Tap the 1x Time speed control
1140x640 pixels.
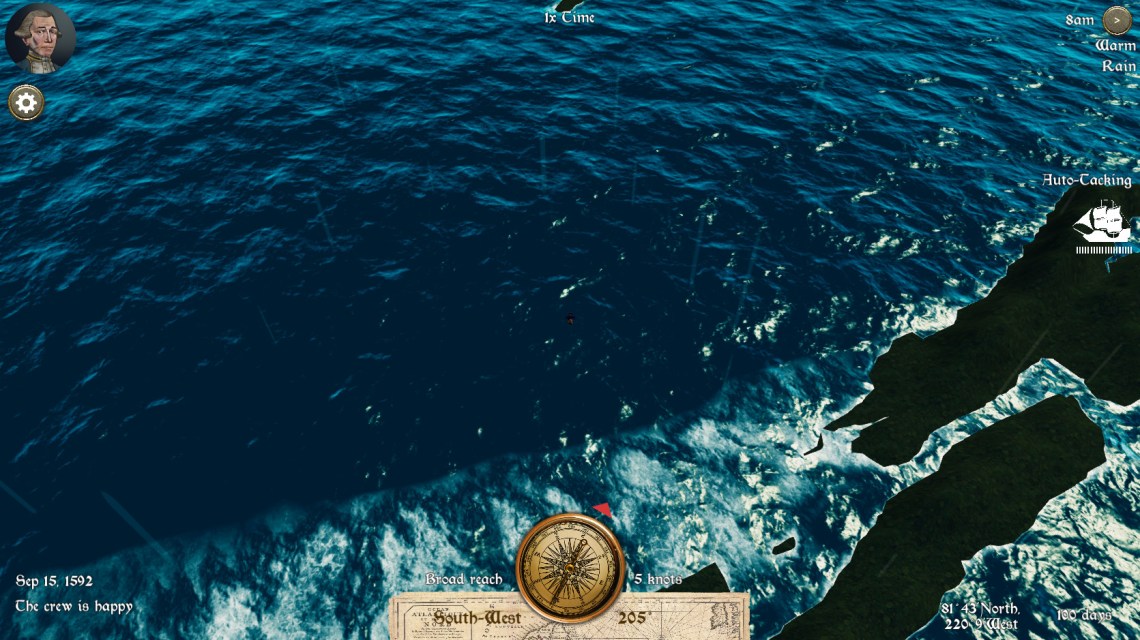(x=569, y=17)
